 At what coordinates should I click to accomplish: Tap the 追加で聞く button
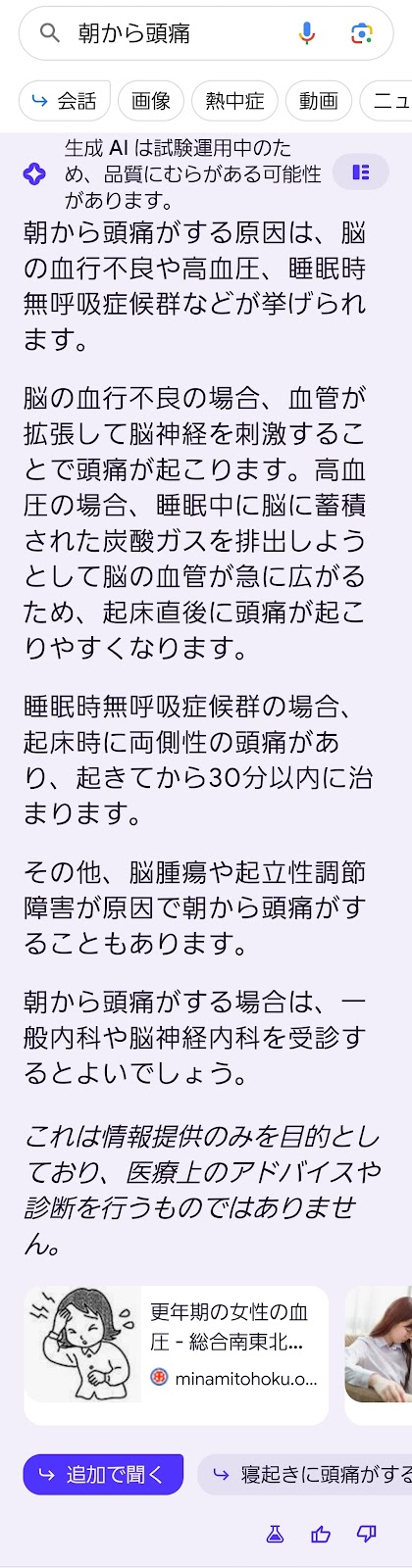103,1474
